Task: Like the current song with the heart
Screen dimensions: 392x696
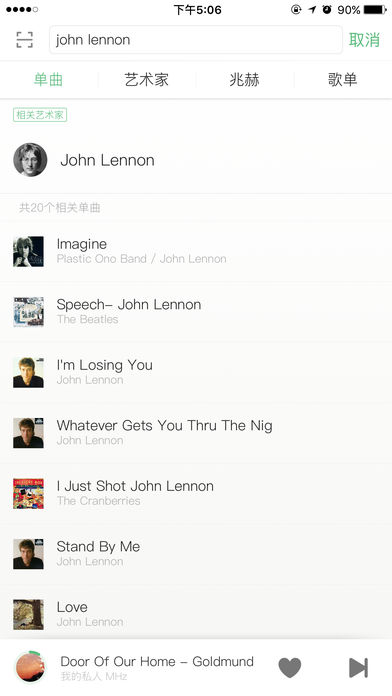Action: [x=290, y=668]
